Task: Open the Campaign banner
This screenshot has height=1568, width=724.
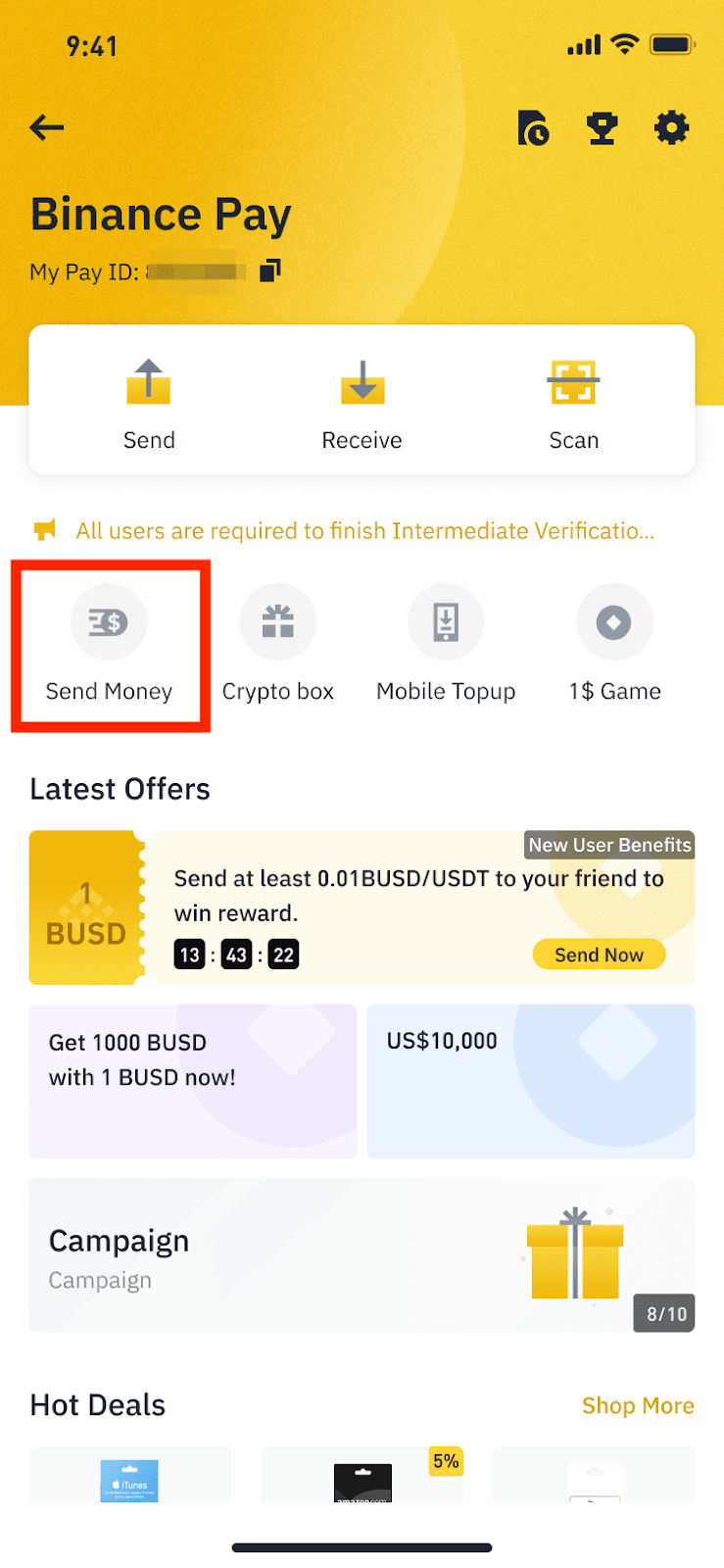Action: [x=362, y=1255]
